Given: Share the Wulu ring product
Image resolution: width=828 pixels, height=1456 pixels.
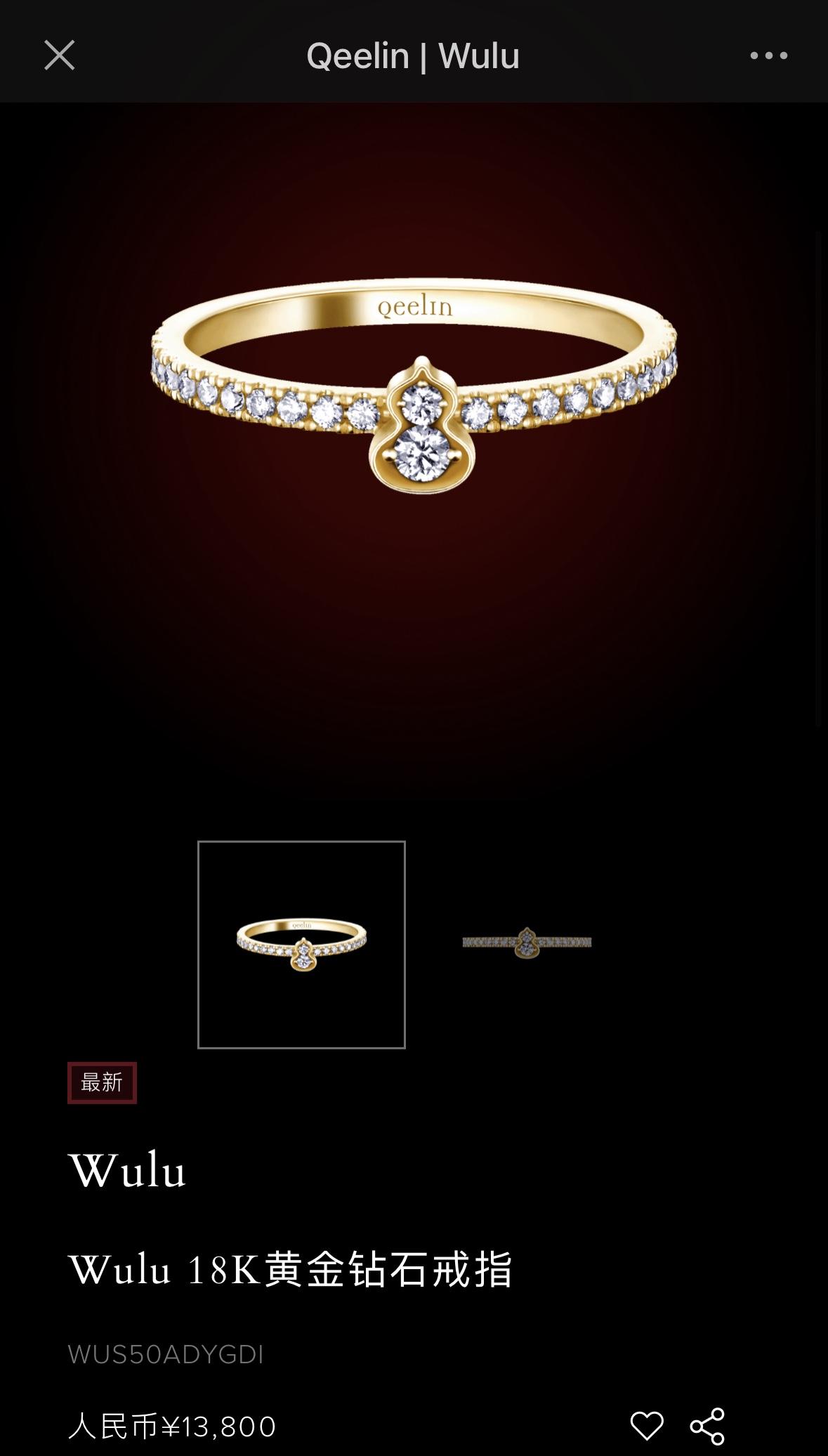Looking at the screenshot, I should [707, 1426].
